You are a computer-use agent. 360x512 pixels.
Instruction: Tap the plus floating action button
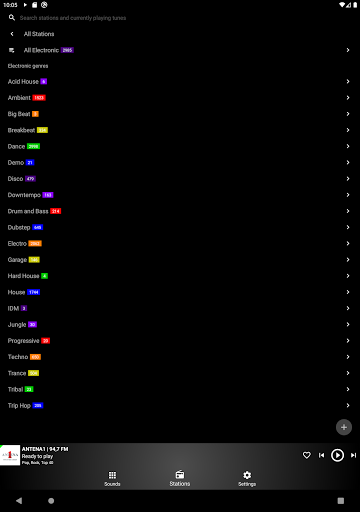(x=344, y=427)
